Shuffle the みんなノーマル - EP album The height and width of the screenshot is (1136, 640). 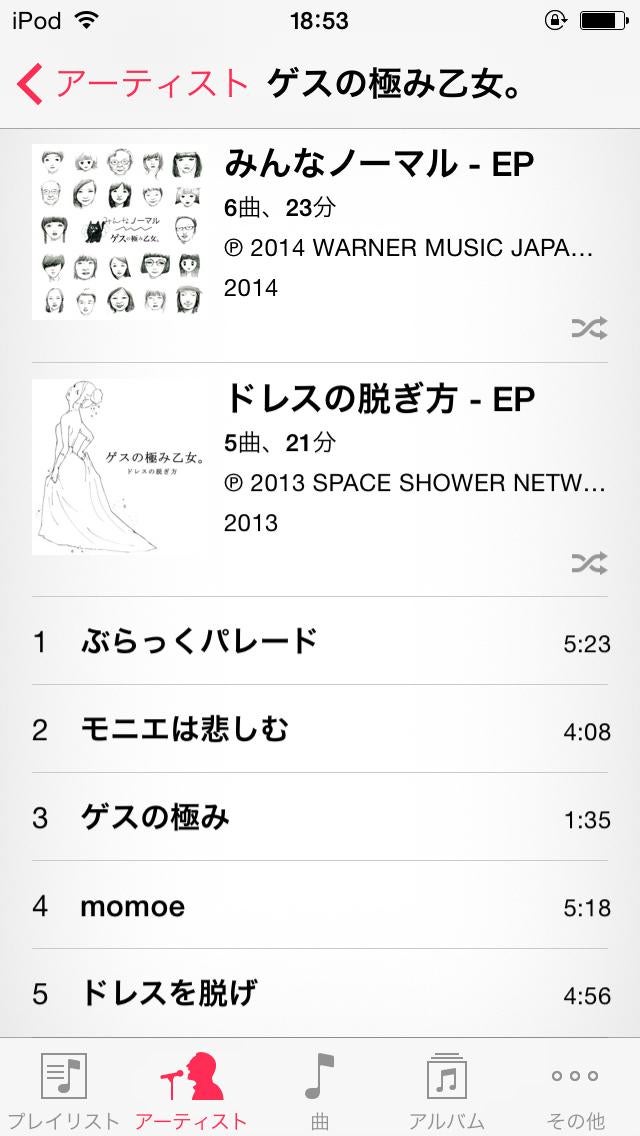pyautogui.click(x=589, y=328)
